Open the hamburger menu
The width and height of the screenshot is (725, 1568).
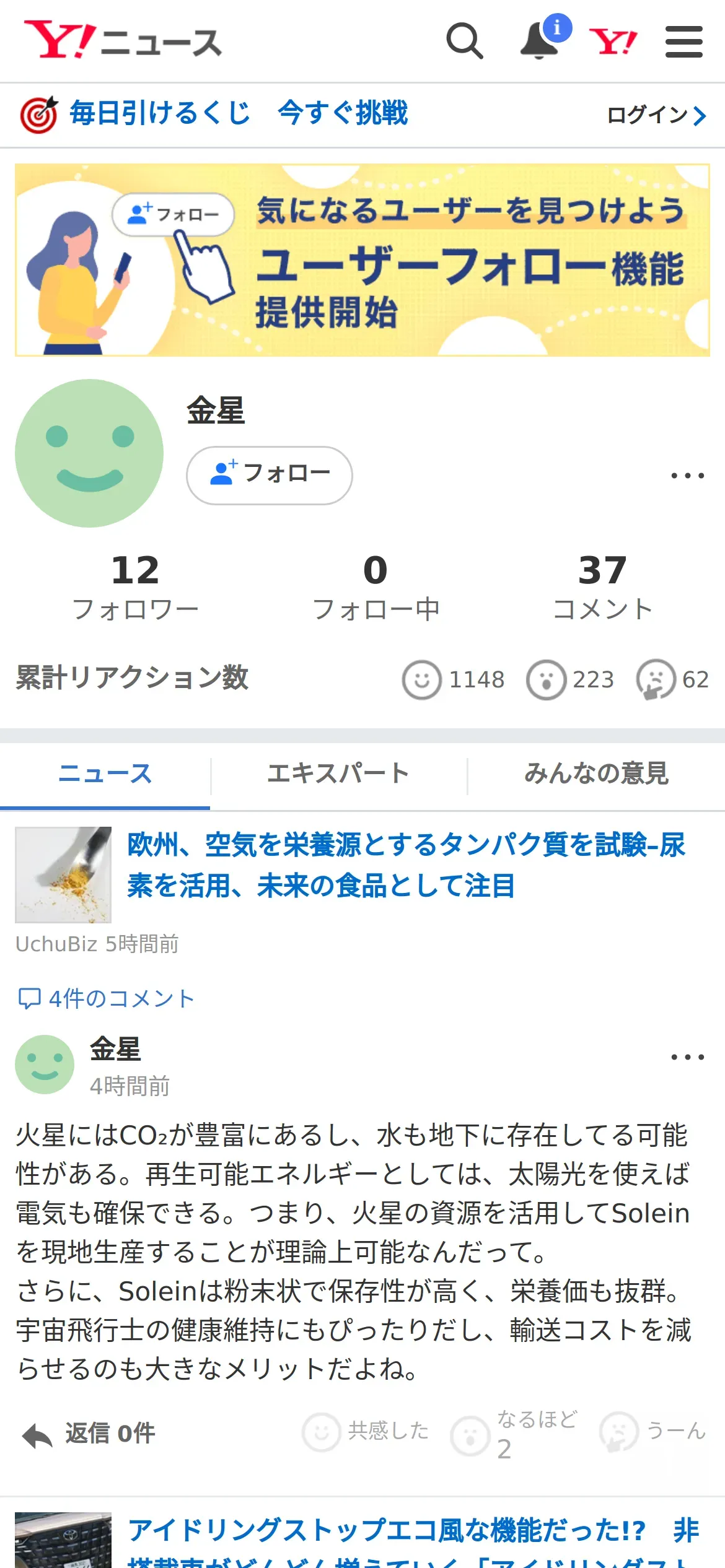click(x=683, y=41)
